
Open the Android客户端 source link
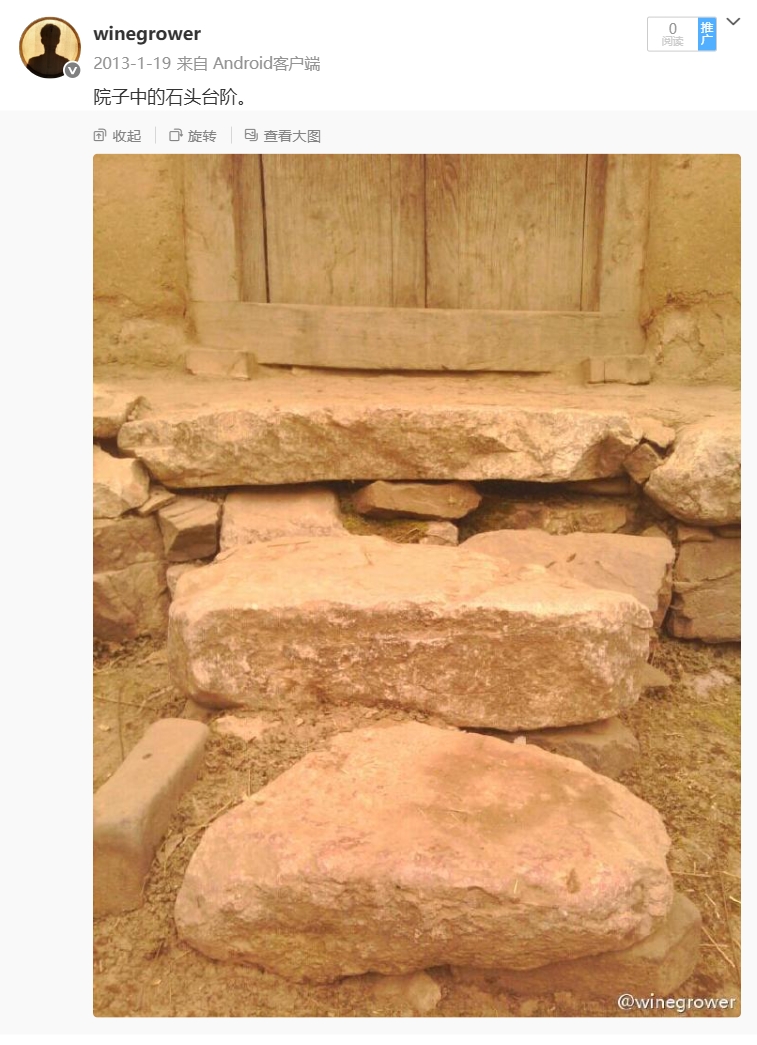pos(264,63)
